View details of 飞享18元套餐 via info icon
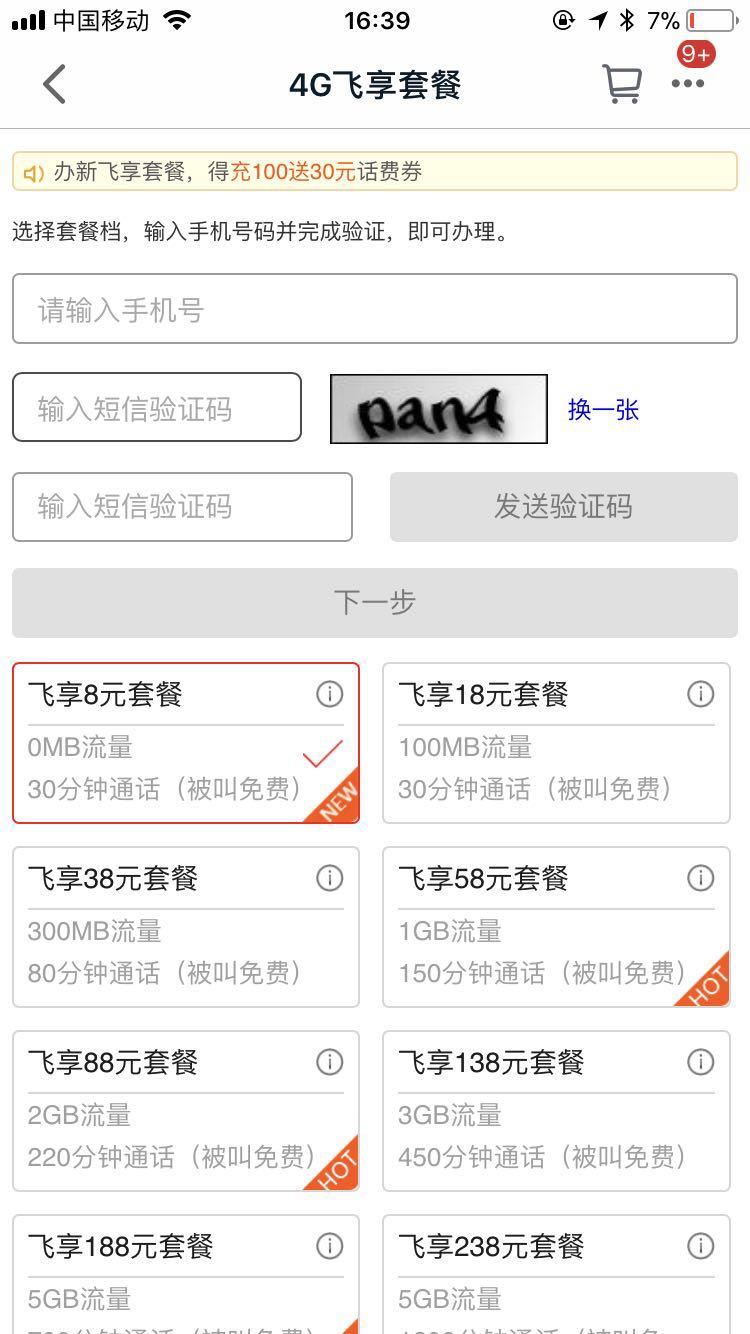Viewport: 750px width, 1334px height. pyautogui.click(x=700, y=694)
